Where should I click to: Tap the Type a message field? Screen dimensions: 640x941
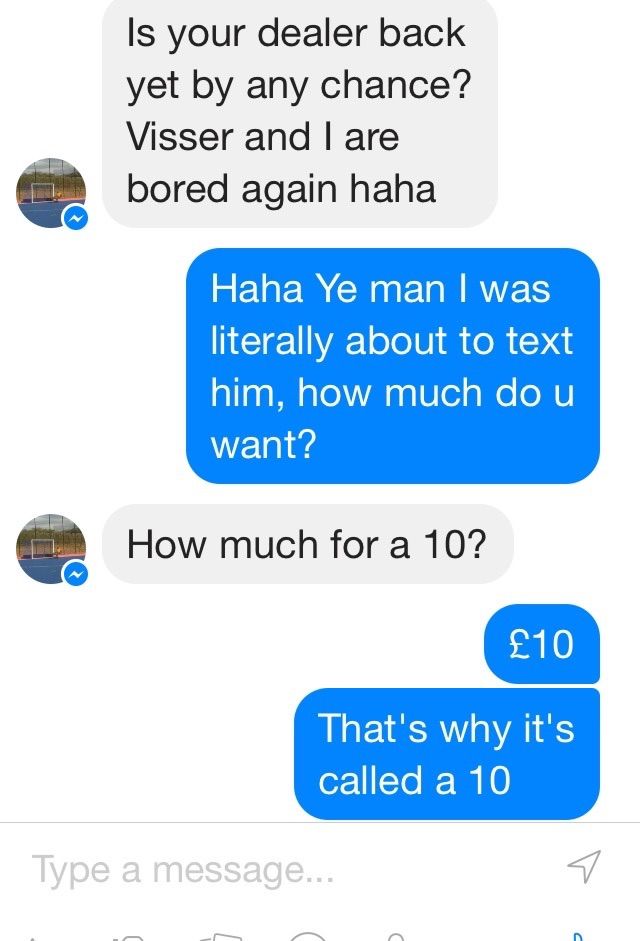coord(280,868)
